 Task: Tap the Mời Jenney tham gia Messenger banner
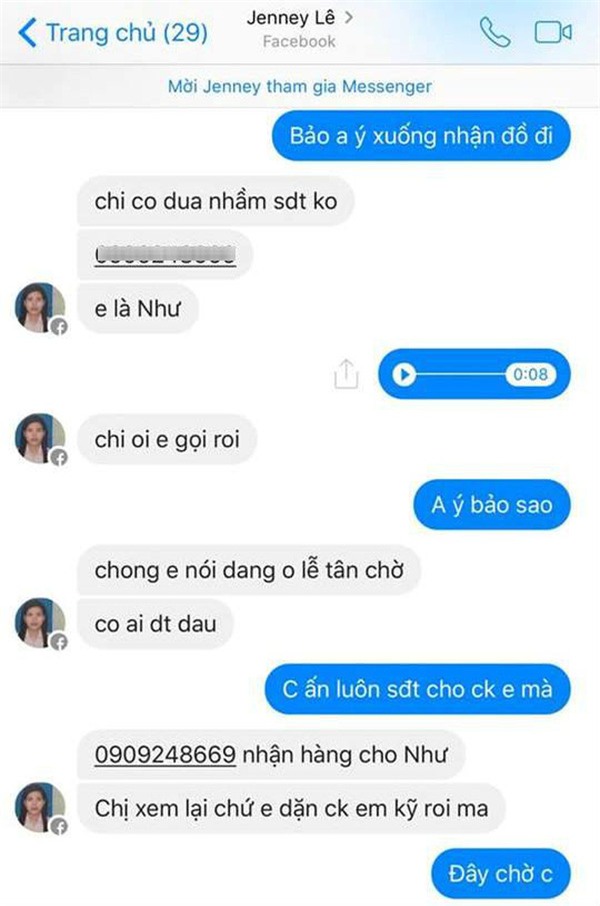(300, 87)
